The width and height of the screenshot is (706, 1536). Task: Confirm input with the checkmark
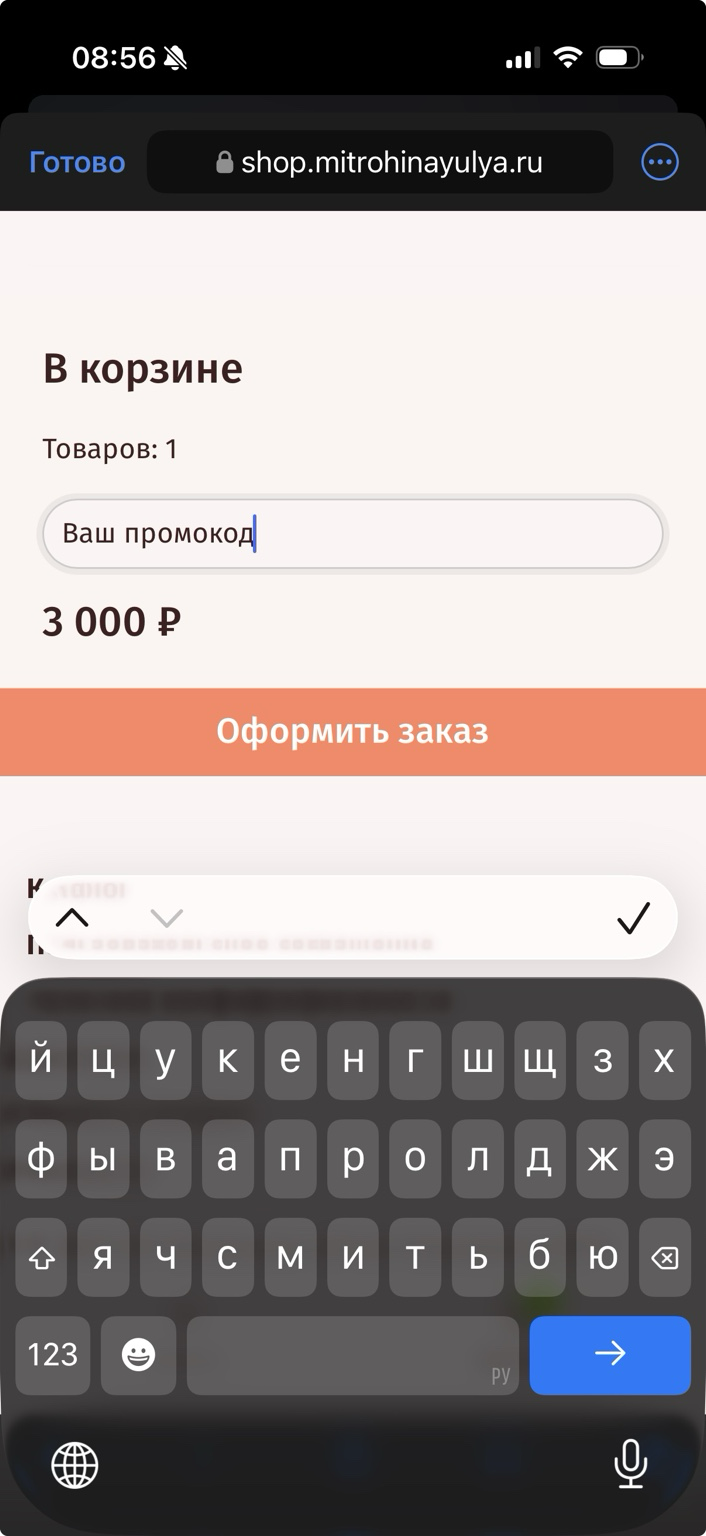(x=633, y=918)
